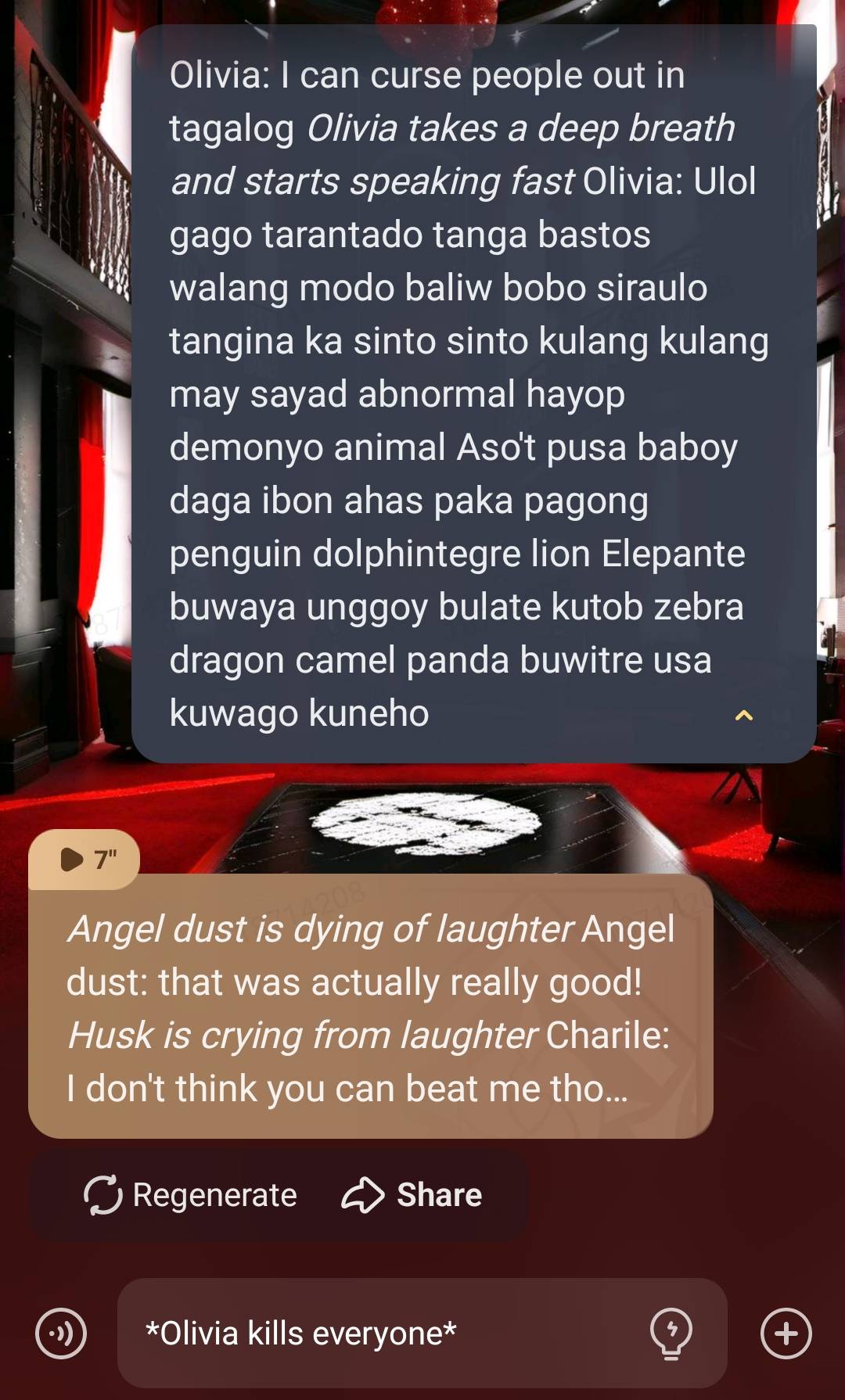Screen dimensions: 845x1400
Task: Open the lightbulb suggestion icon
Action: coord(671,1334)
